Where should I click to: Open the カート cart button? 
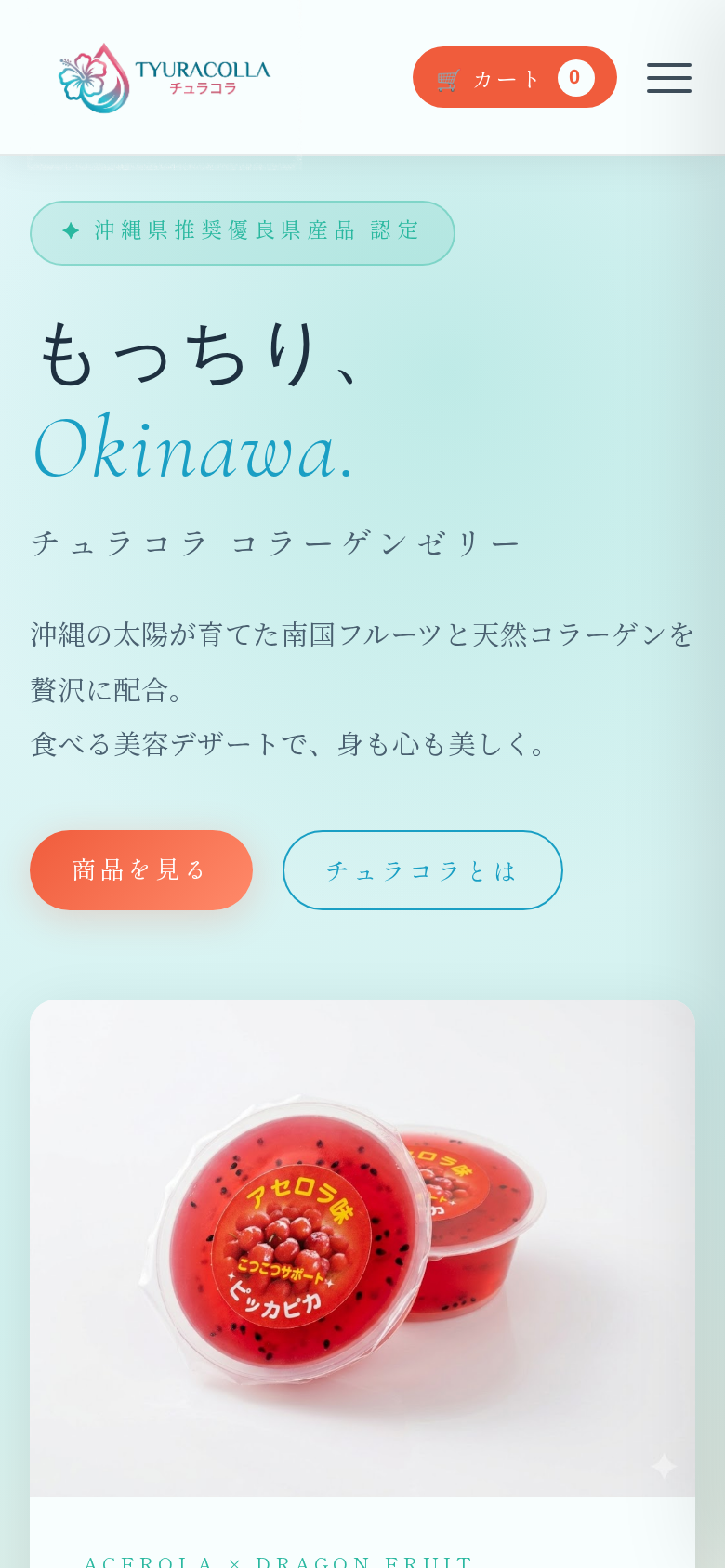[514, 77]
